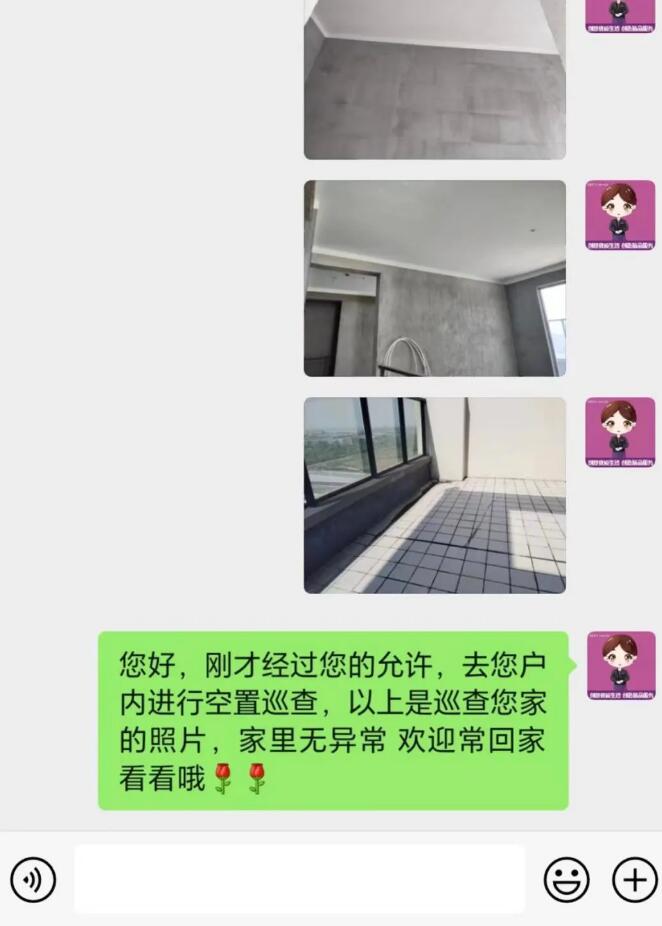This screenshot has width=662, height=926.
Task: Open sender avatar next to the balcony photo
Action: 620,432
